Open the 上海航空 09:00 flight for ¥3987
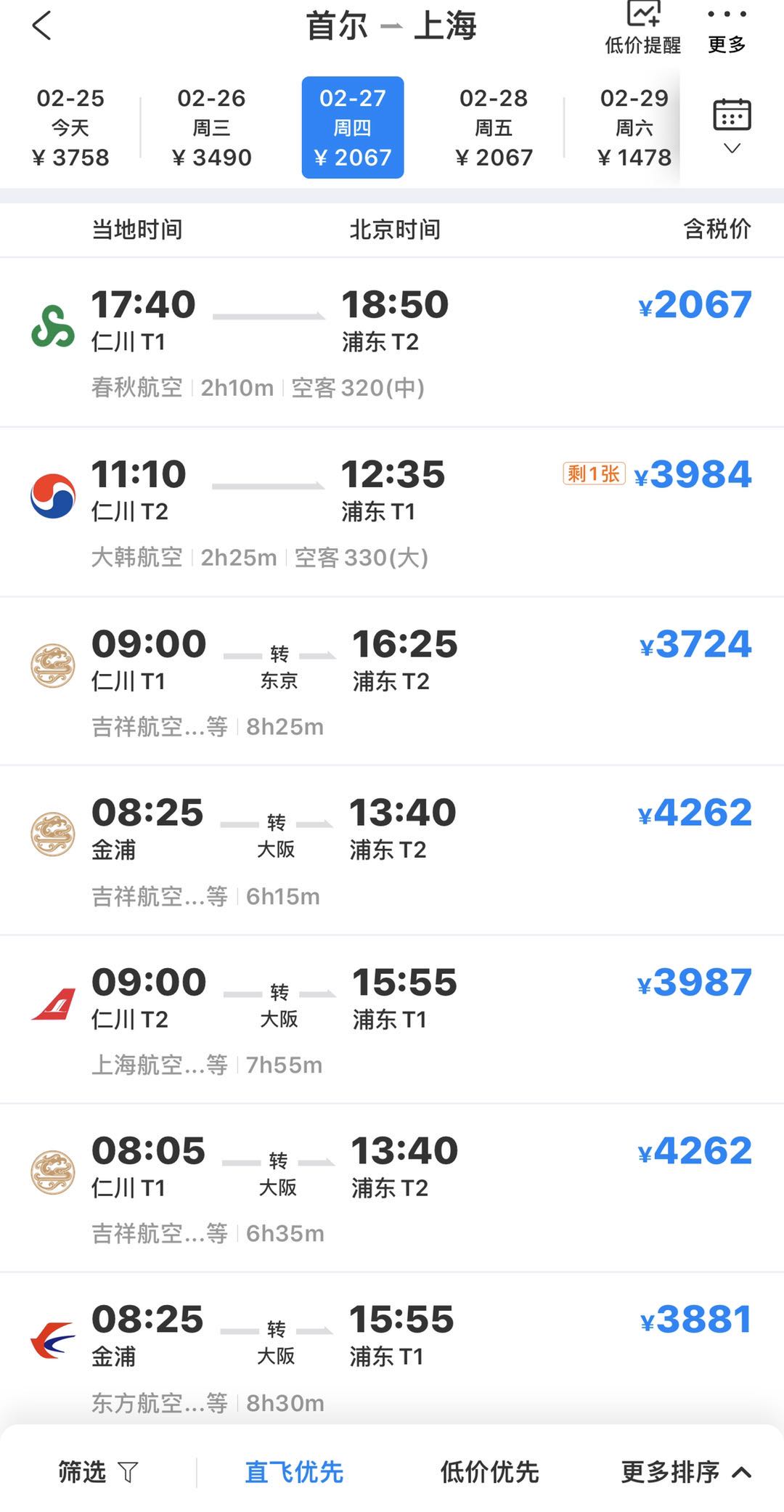Viewport: 784px width, 1512px height. click(392, 1020)
